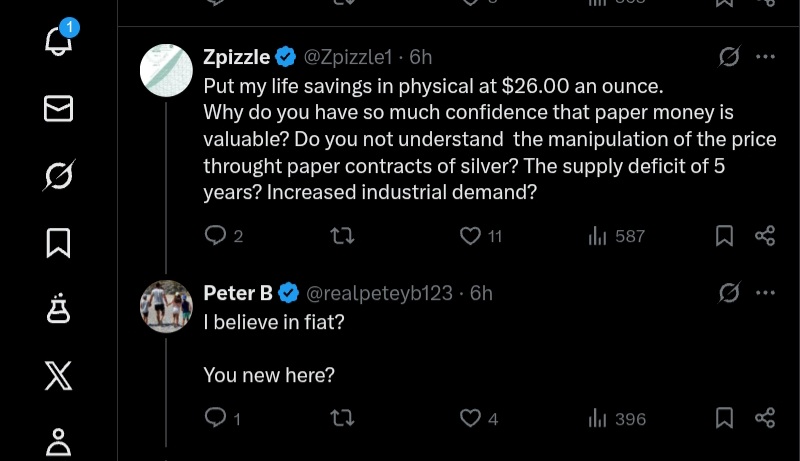Share Peter B's post

tap(765, 418)
